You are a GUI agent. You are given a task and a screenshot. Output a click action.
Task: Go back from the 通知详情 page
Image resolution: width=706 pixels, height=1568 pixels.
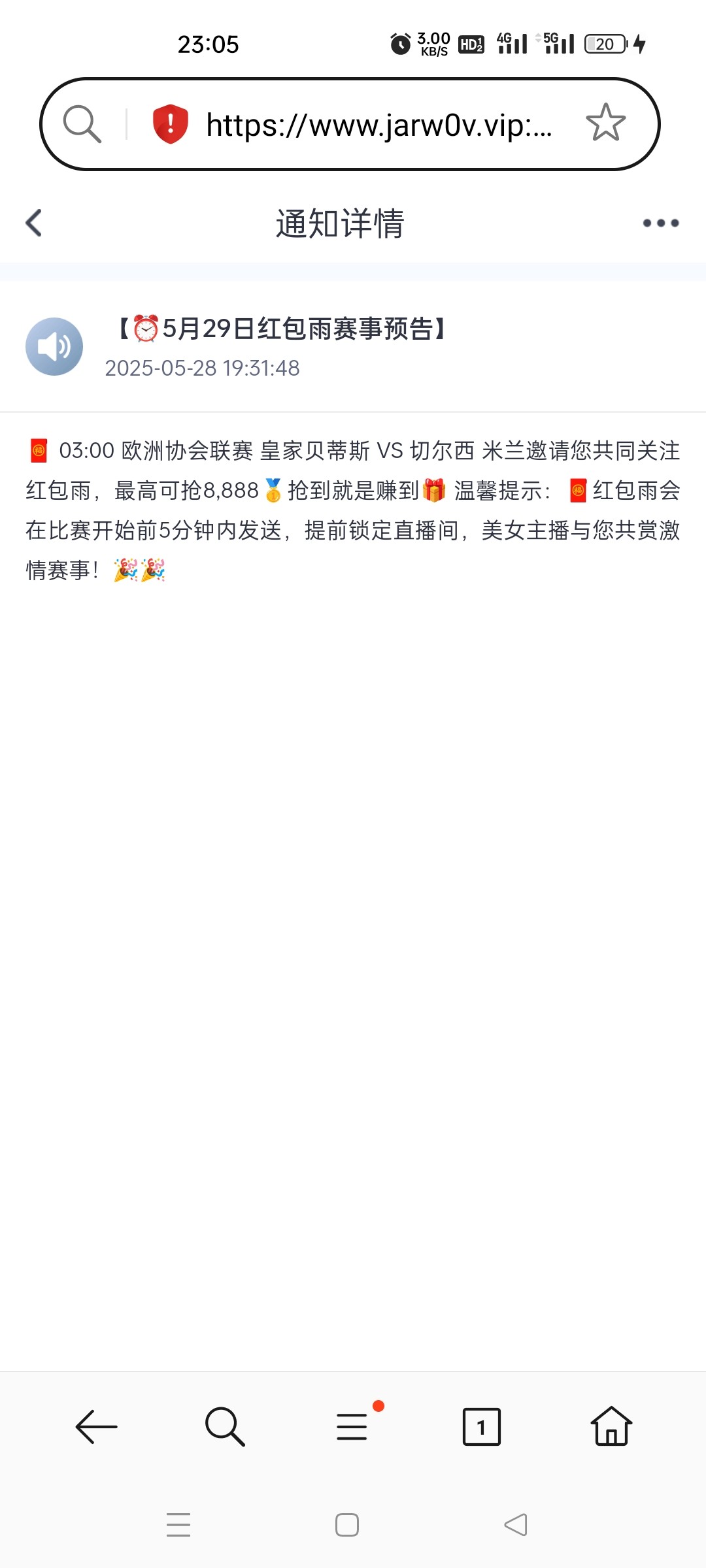click(34, 223)
